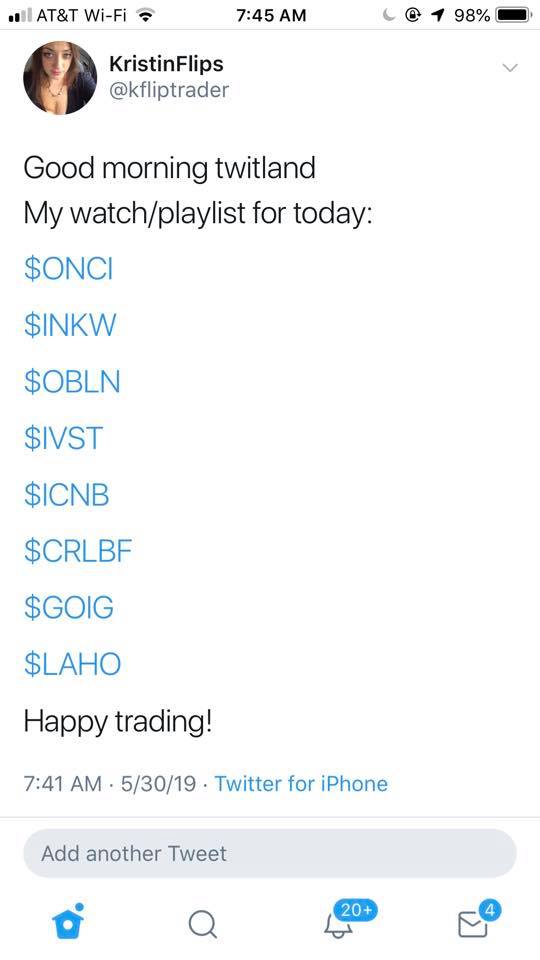Tap the Add another Tweet field
Viewport: 540px width, 960px height.
[270, 853]
